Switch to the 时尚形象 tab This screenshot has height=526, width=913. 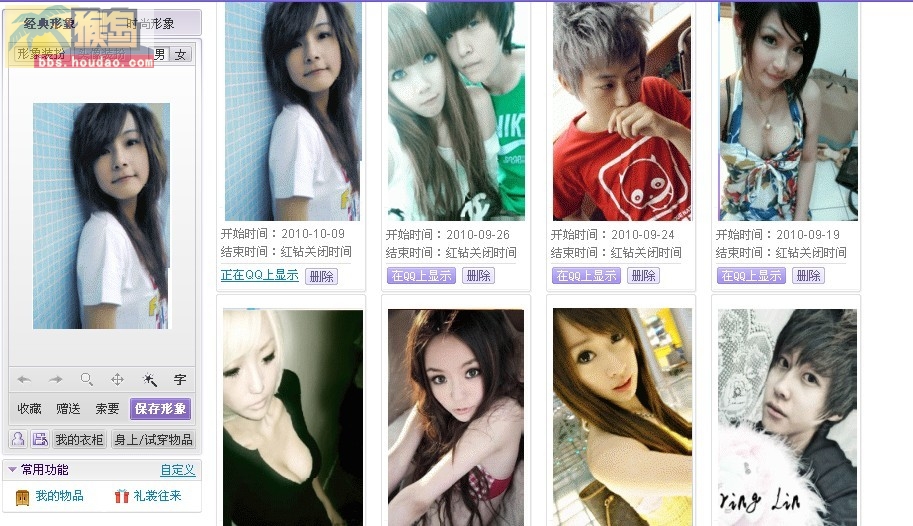pyautogui.click(x=152, y=23)
